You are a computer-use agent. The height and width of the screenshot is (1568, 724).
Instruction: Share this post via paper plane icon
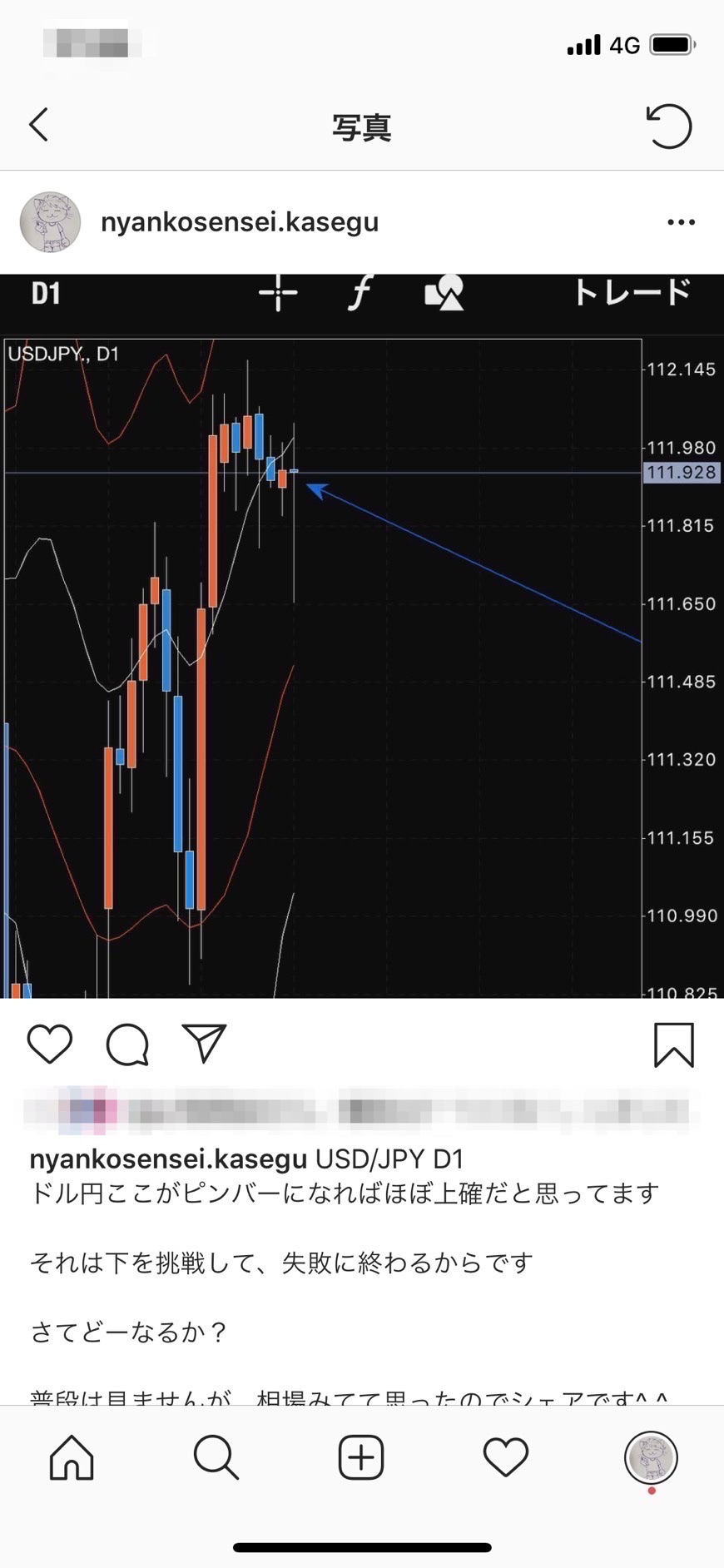[x=204, y=1044]
